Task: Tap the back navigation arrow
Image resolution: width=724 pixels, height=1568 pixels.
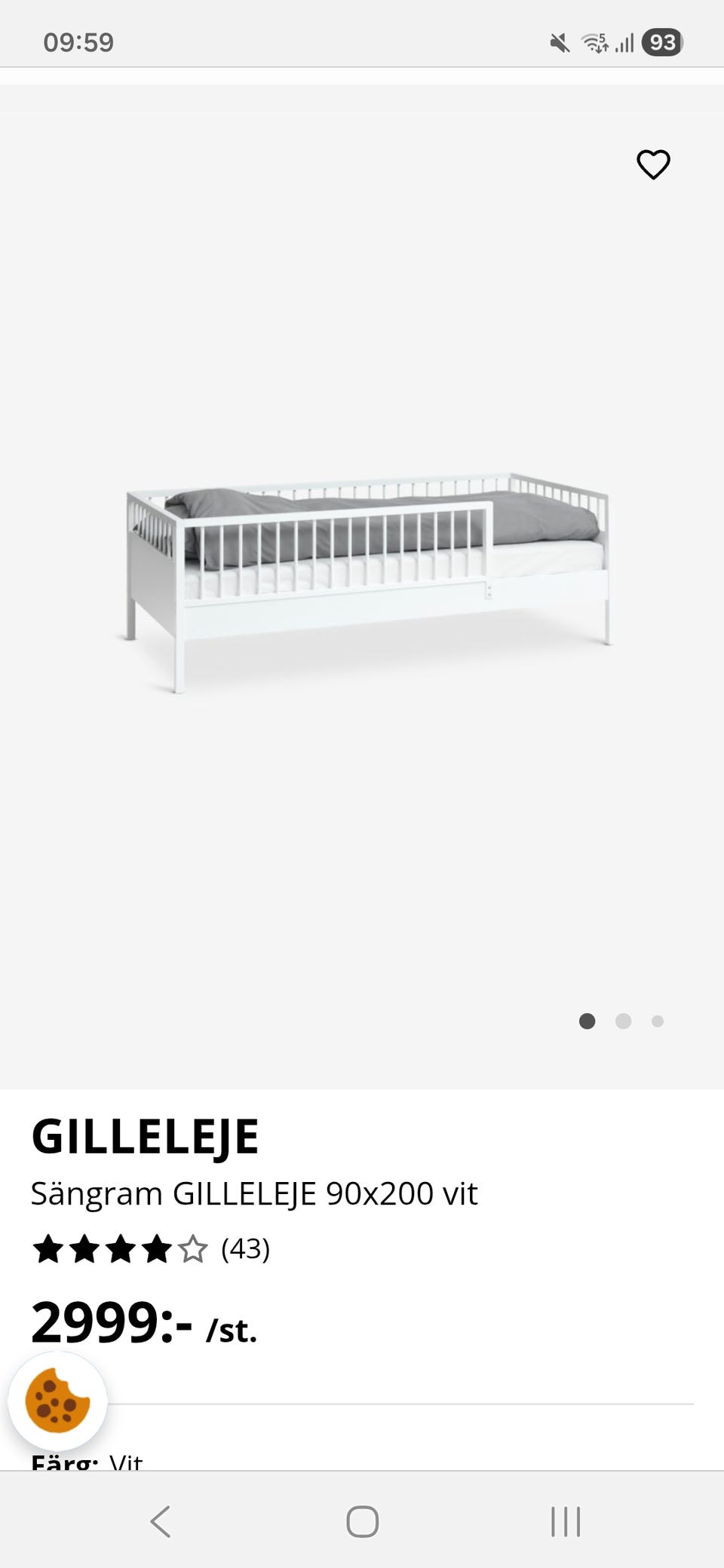Action: pyautogui.click(x=159, y=1521)
